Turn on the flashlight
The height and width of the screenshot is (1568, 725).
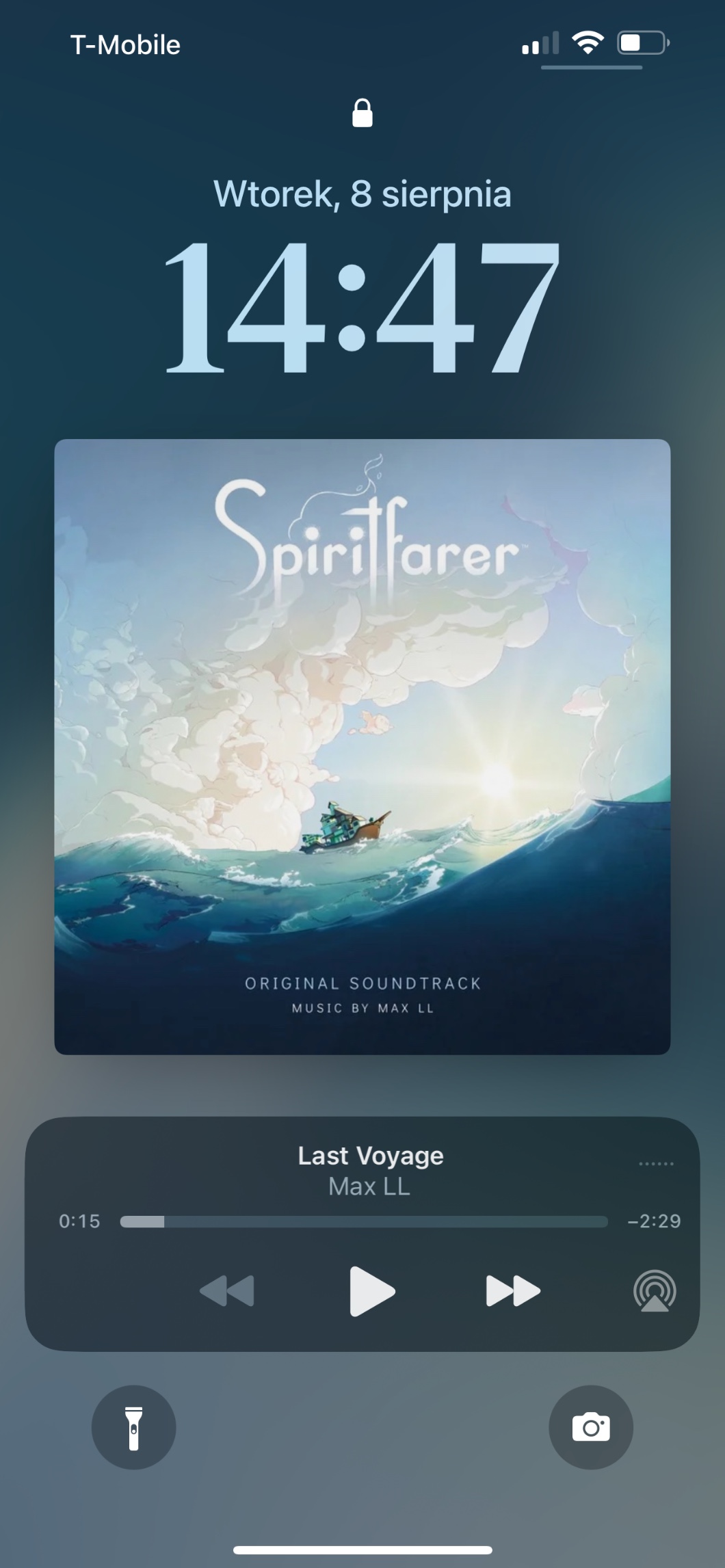[134, 1428]
